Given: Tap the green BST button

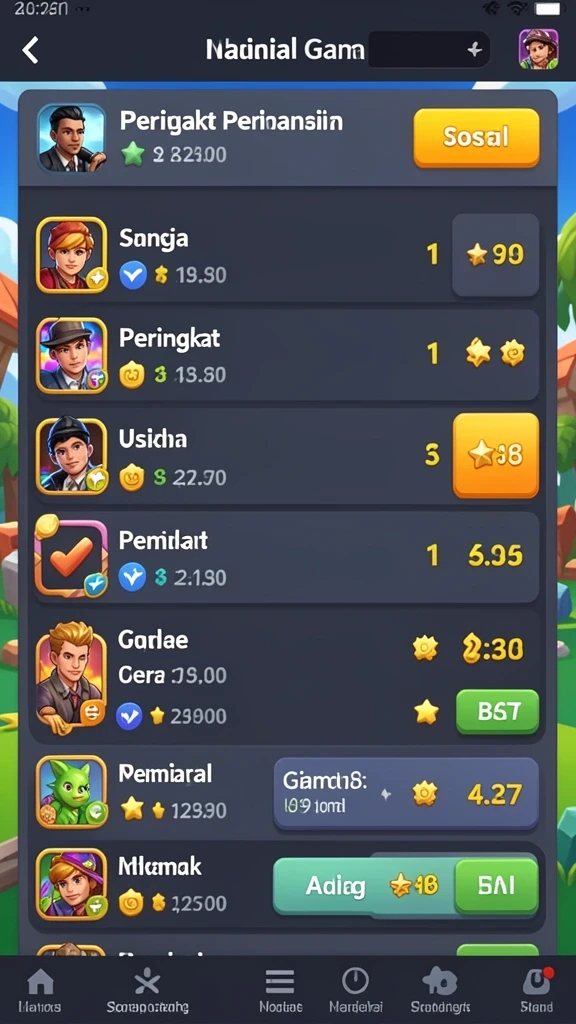Looking at the screenshot, I should [498, 711].
